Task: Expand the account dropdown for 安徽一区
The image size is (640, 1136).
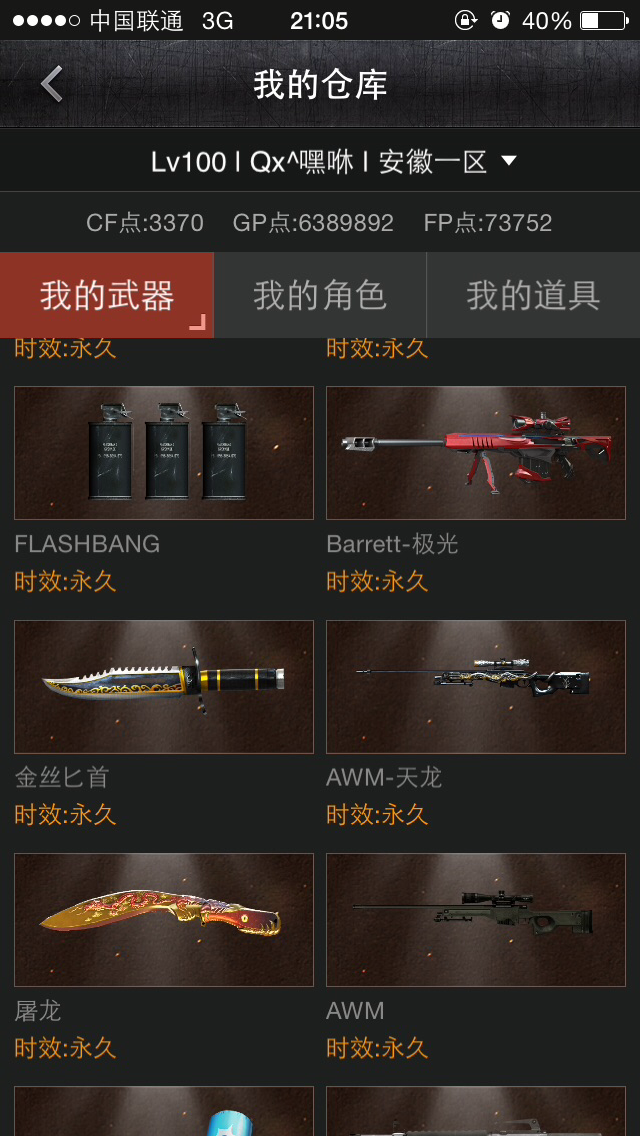Action: [510, 161]
